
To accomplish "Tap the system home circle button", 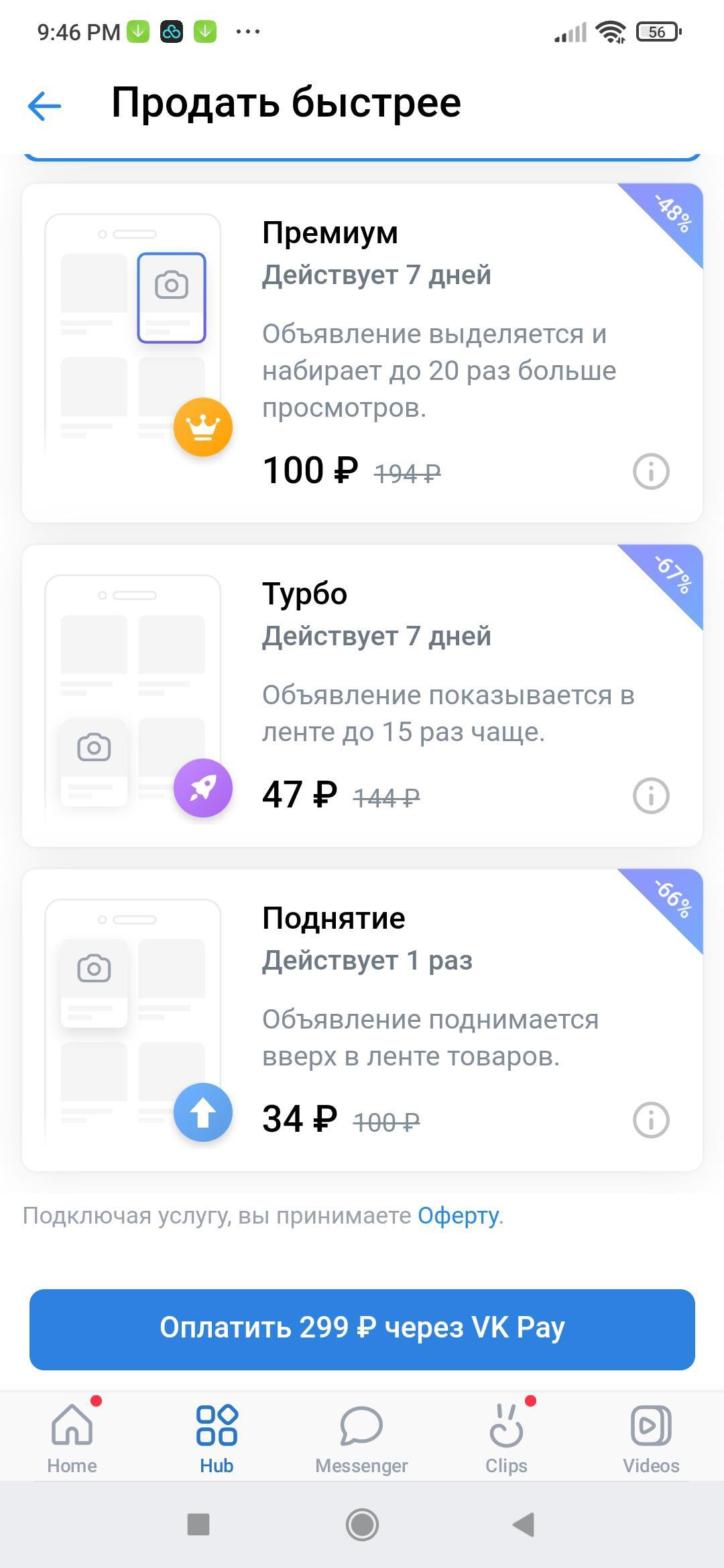I will pos(362,1524).
